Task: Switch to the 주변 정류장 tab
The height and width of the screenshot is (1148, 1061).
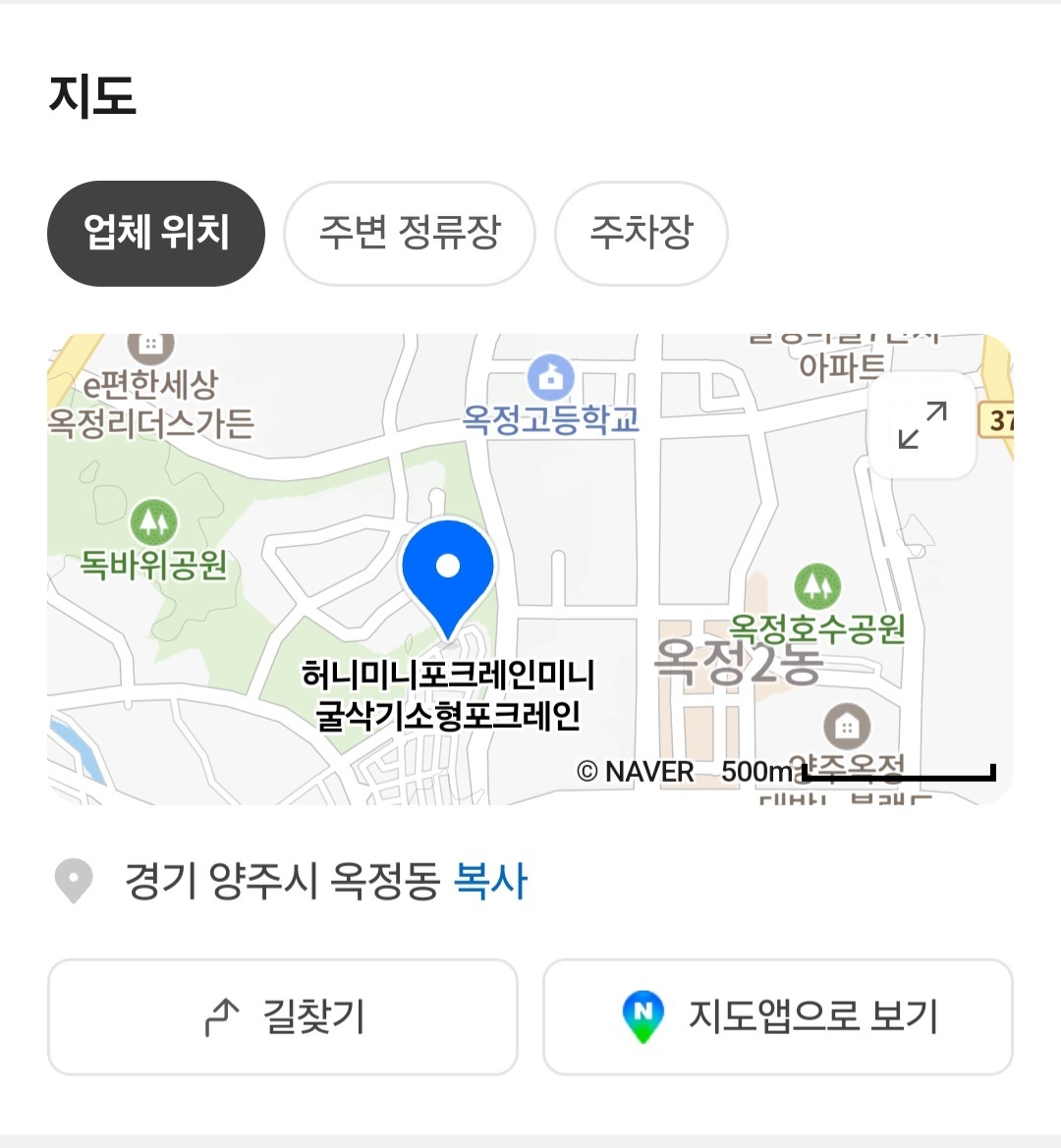Action: tap(410, 234)
